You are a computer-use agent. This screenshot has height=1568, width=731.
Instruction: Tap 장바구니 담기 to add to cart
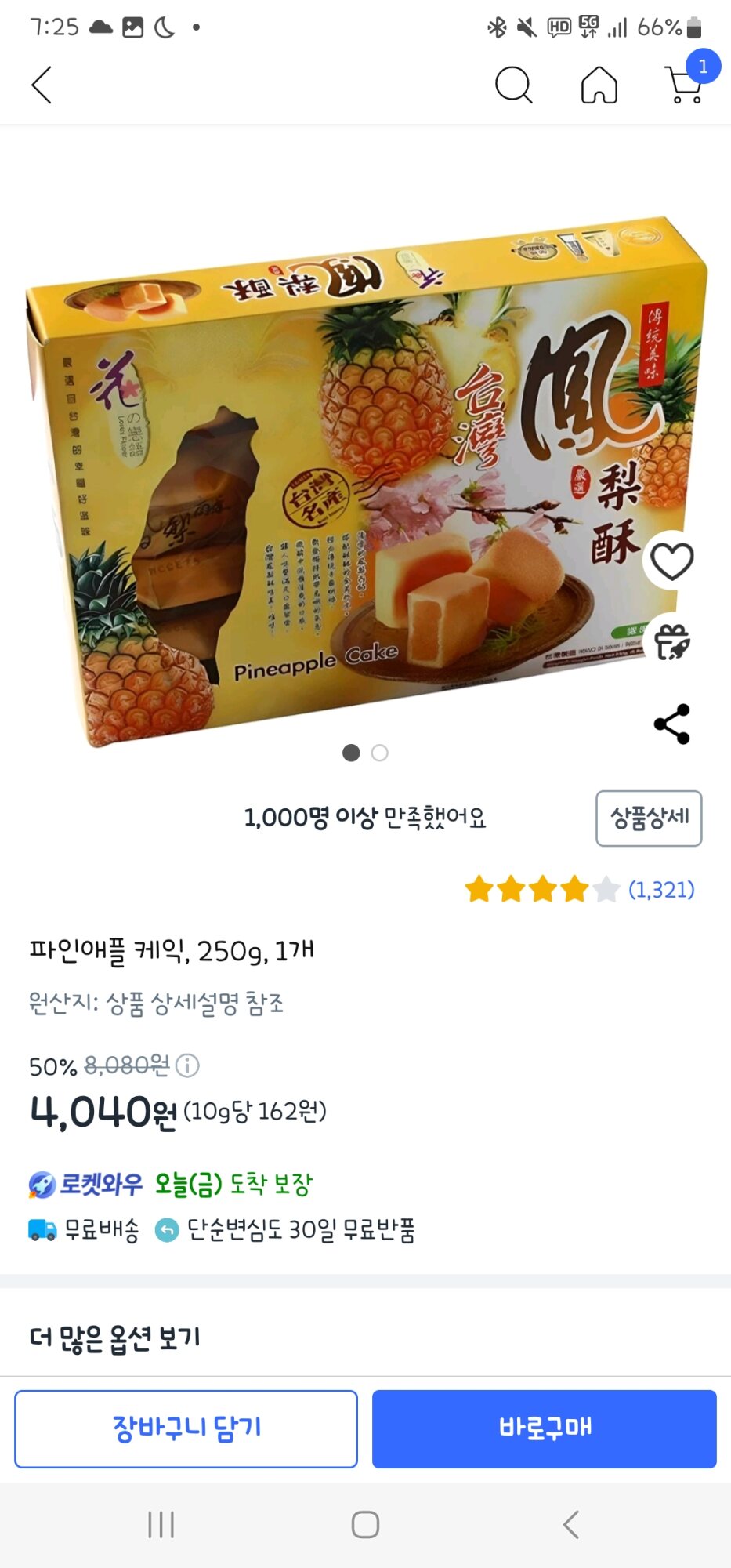tap(186, 1428)
